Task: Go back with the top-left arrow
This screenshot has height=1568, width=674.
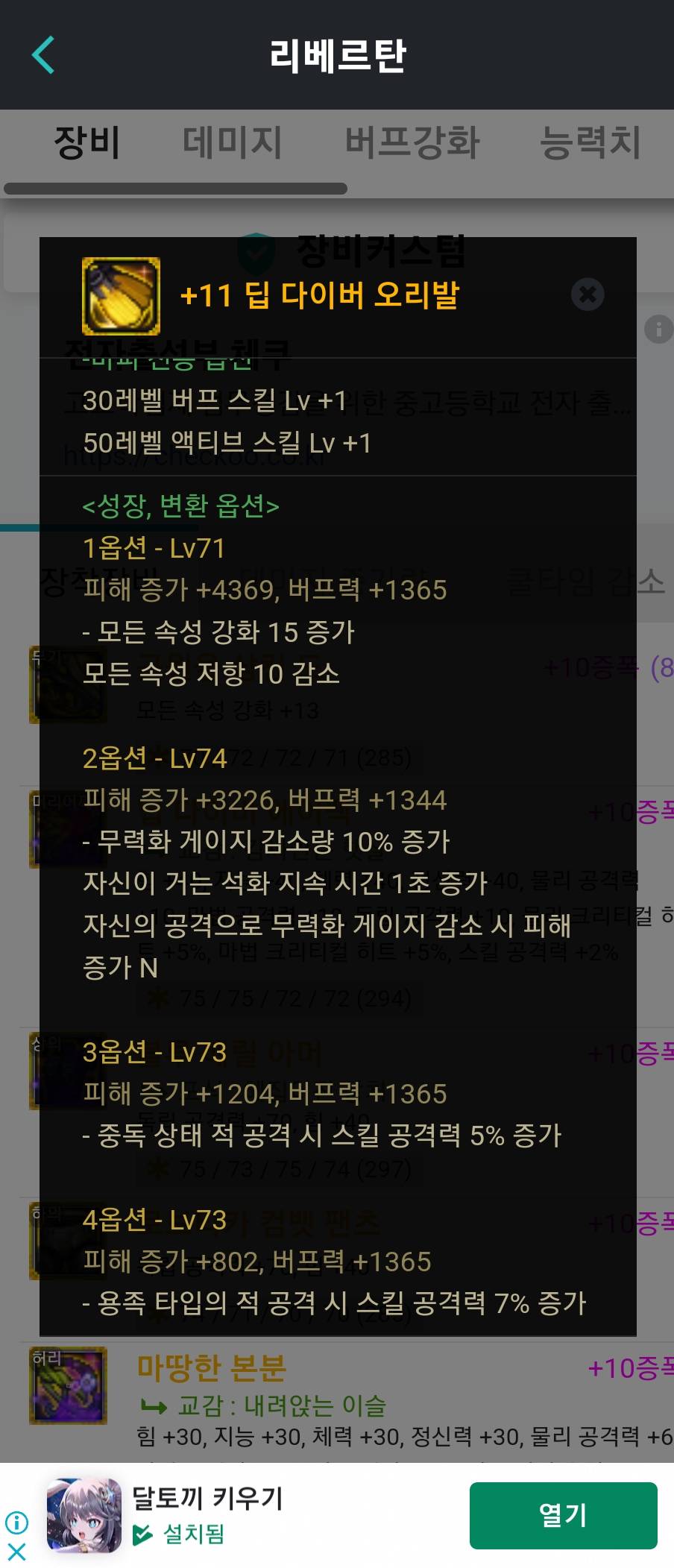Action: pyautogui.click(x=43, y=55)
